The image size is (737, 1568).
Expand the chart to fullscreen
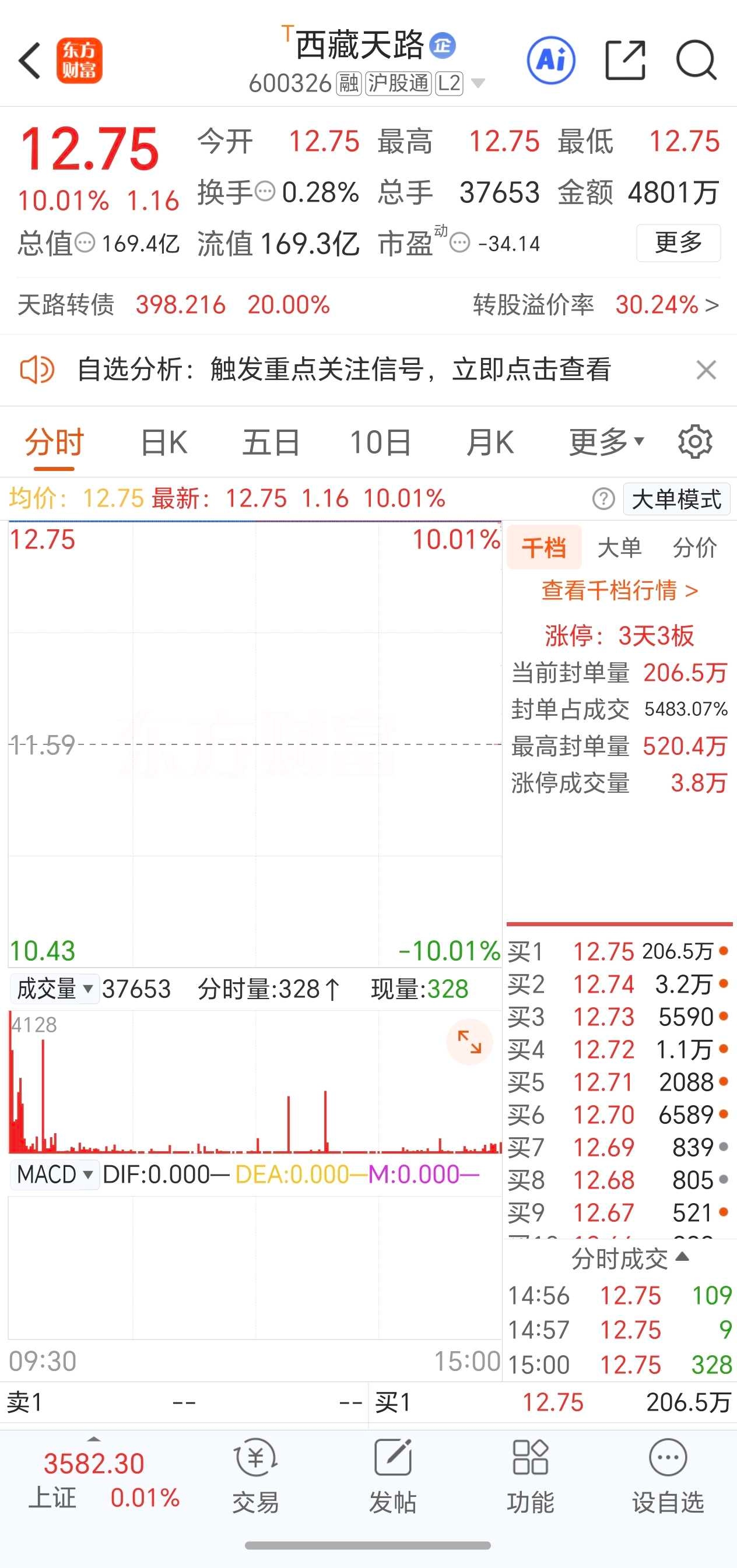pos(469,1042)
